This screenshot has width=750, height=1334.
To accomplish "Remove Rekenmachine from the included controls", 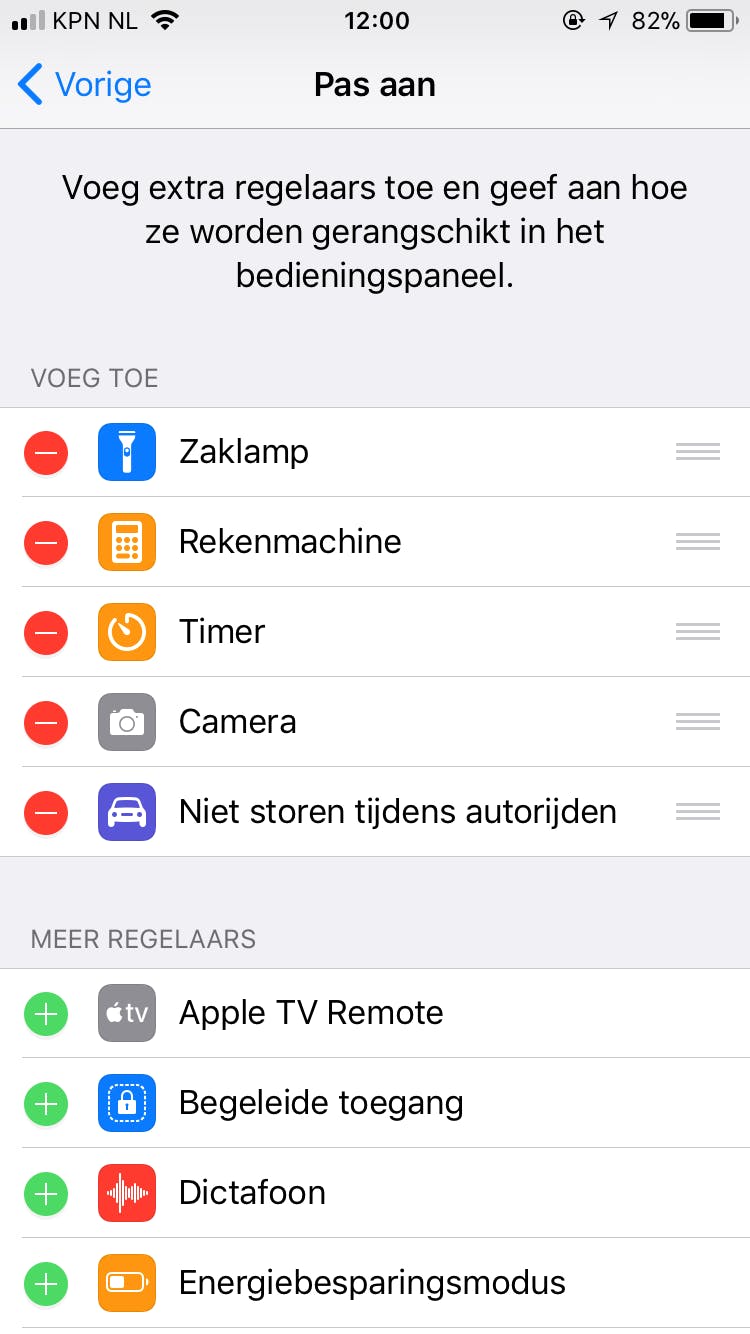I will click(x=46, y=542).
